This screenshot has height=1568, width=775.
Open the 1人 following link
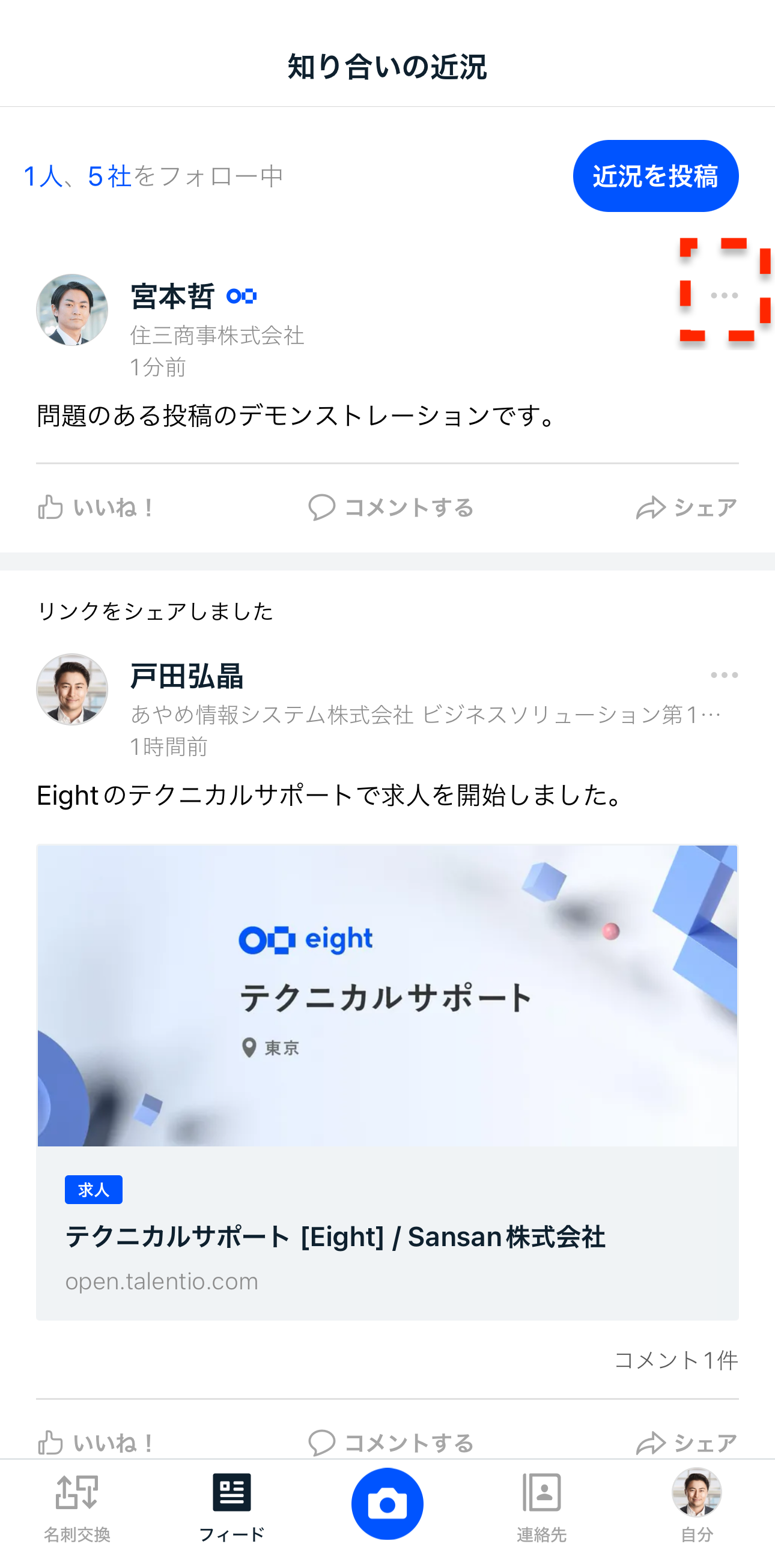click(x=43, y=177)
